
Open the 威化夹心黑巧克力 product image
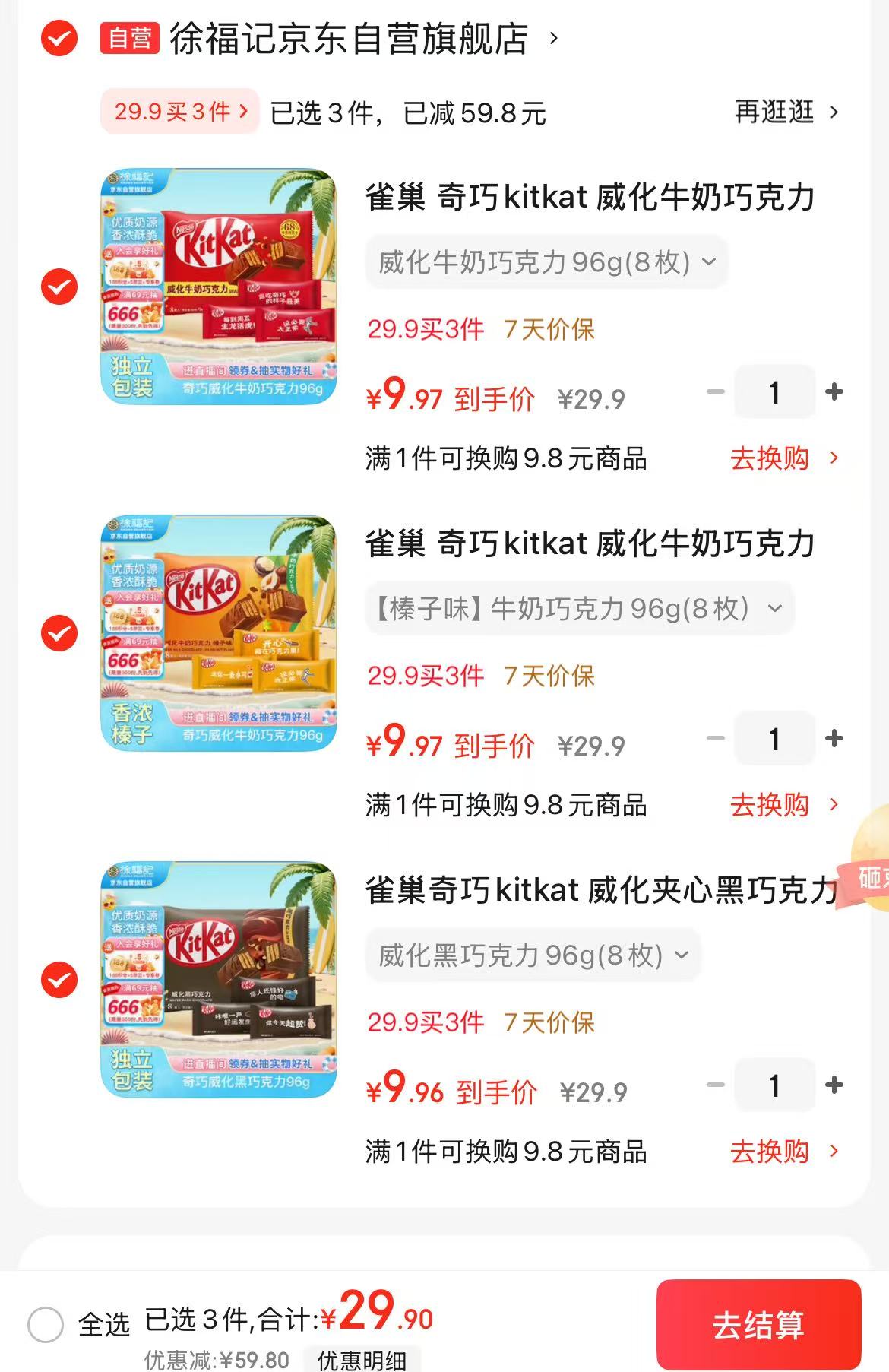click(x=219, y=979)
